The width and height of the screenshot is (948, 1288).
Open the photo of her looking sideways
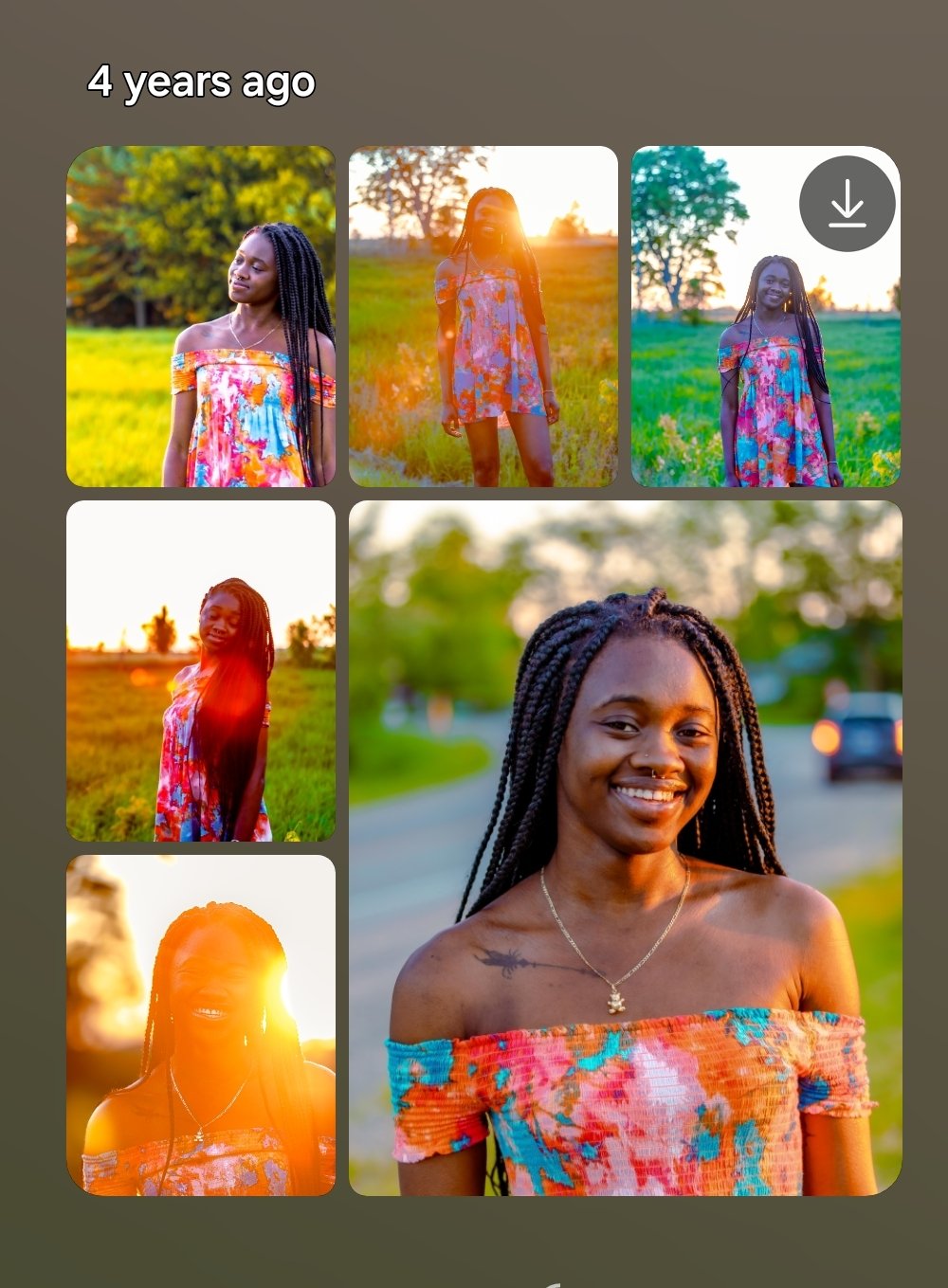[200, 317]
